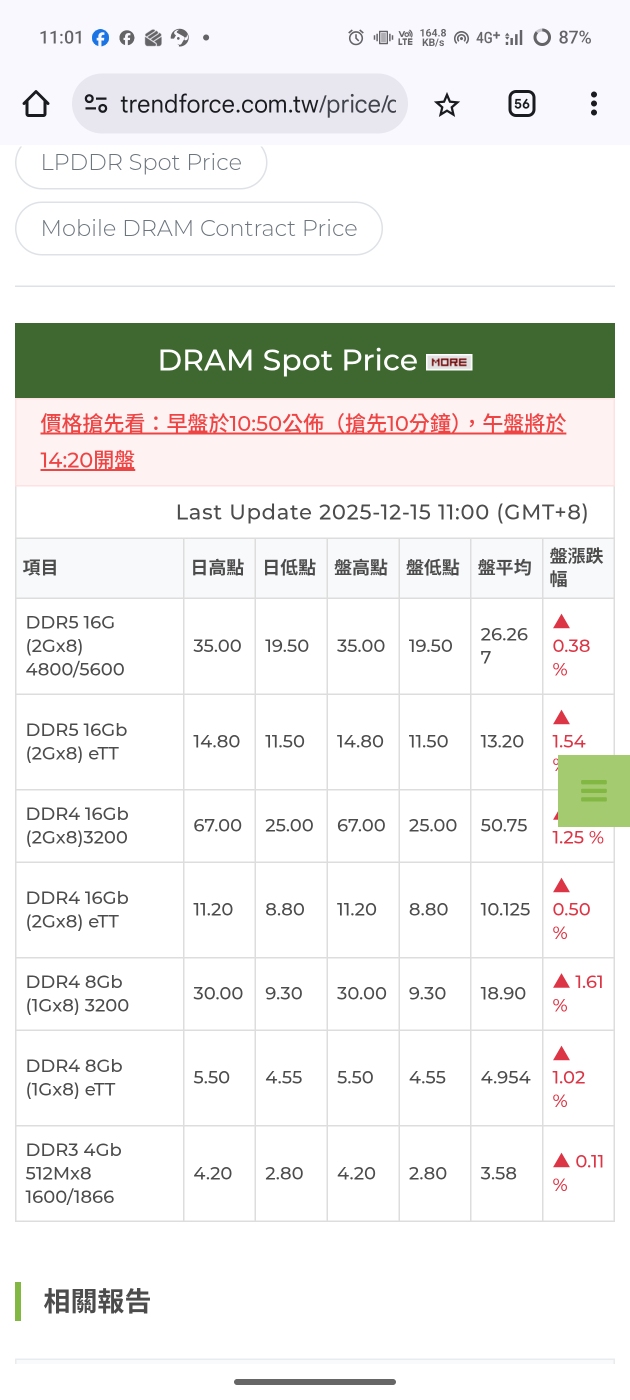Open the green floating menu button
The width and height of the screenshot is (630, 1400).
(x=594, y=791)
